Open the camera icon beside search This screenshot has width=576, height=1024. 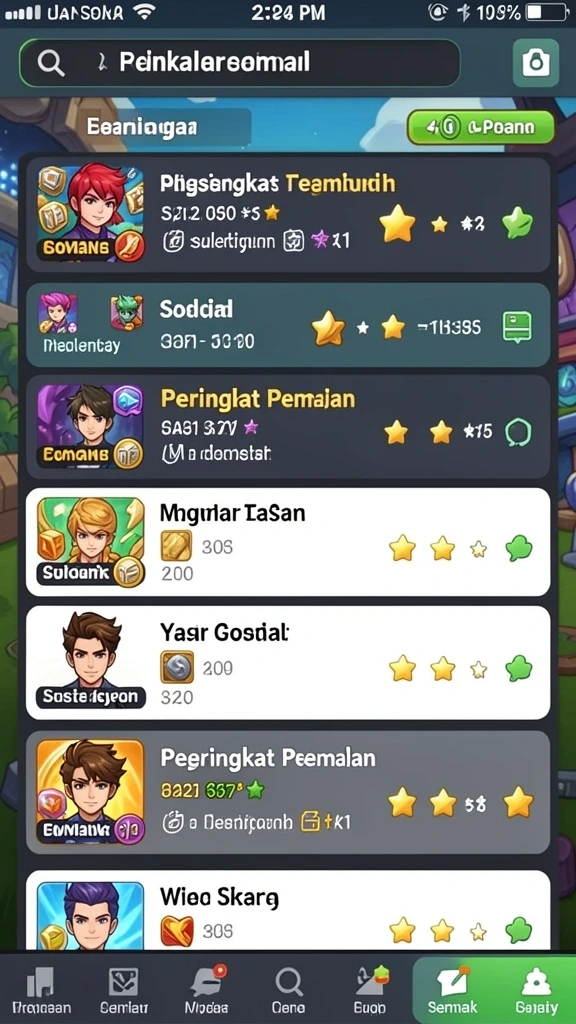pos(536,63)
